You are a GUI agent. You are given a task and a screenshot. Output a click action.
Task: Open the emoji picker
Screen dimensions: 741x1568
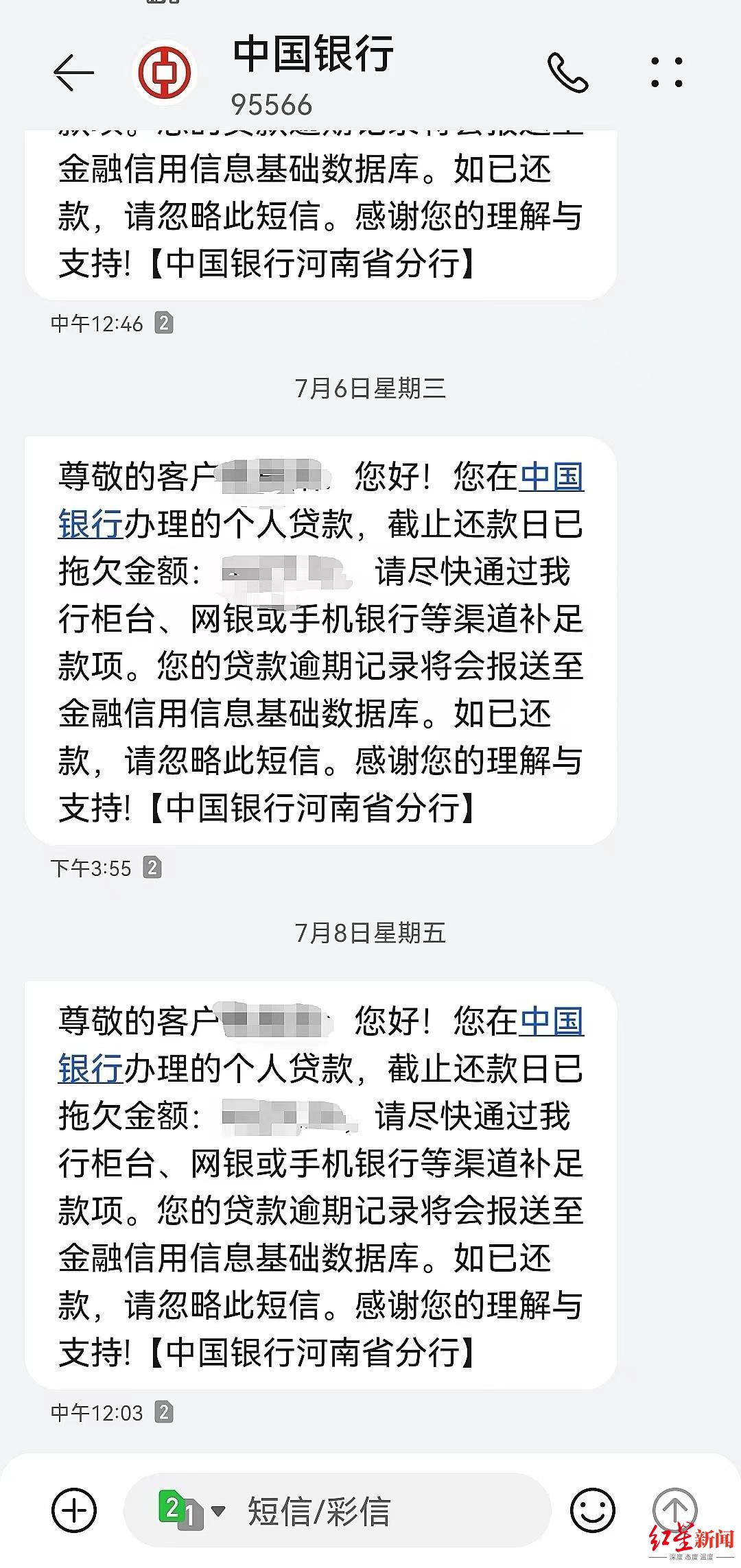coord(593,1510)
